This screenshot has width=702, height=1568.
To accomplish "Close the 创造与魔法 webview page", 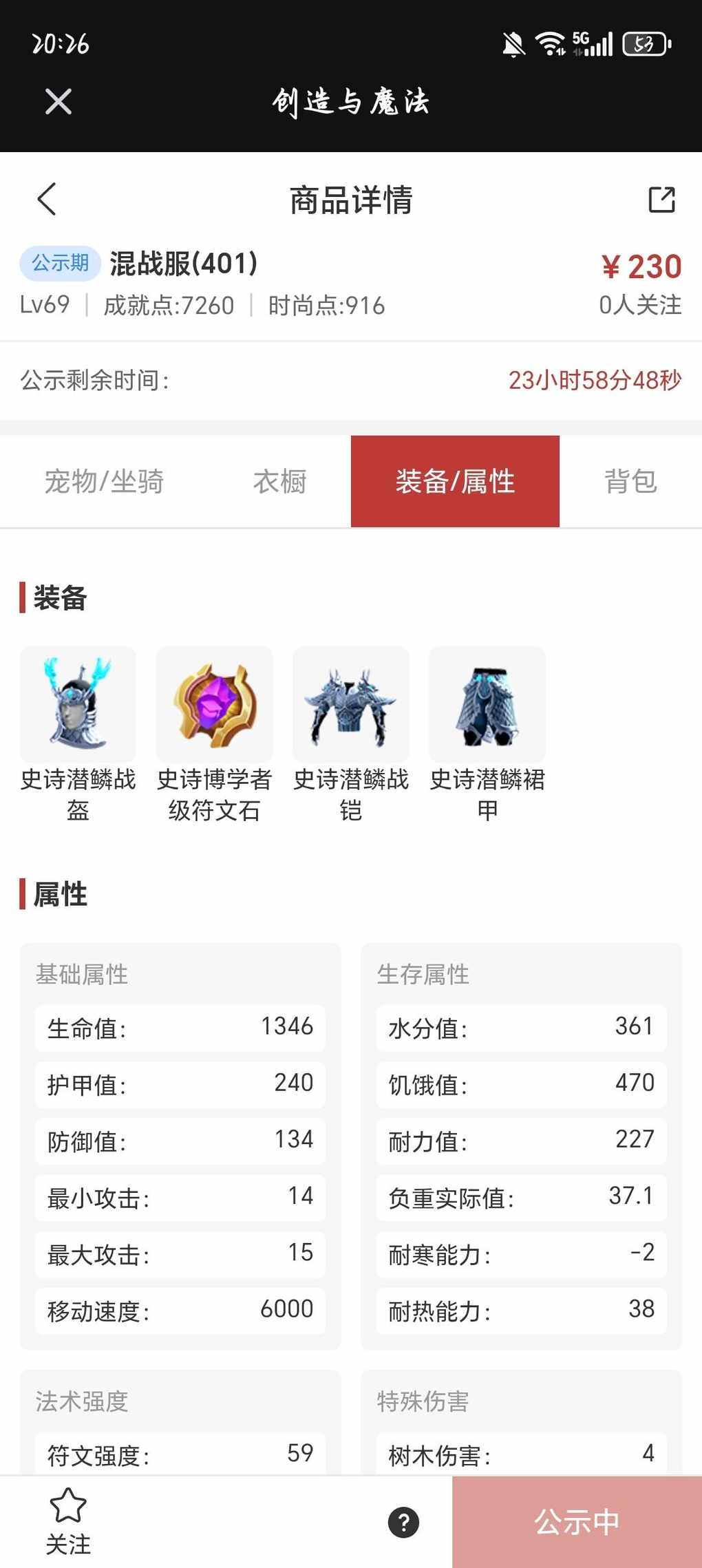I will [x=58, y=102].
